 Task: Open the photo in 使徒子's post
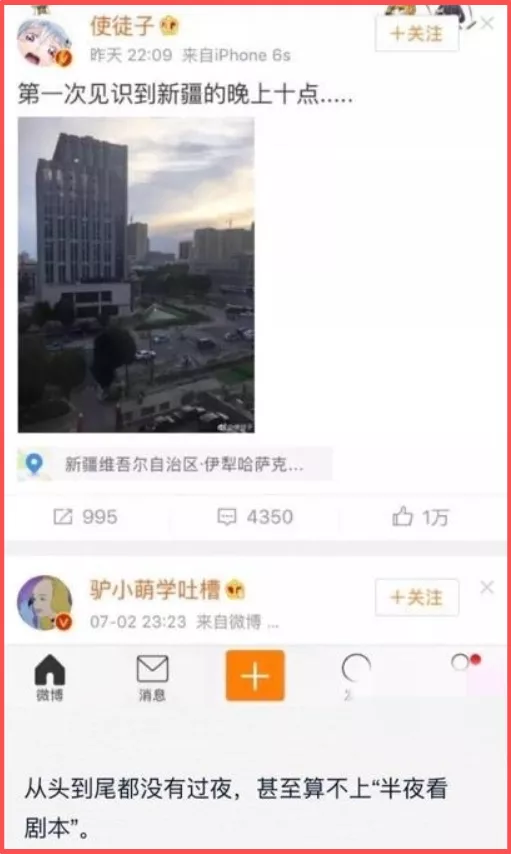136,275
